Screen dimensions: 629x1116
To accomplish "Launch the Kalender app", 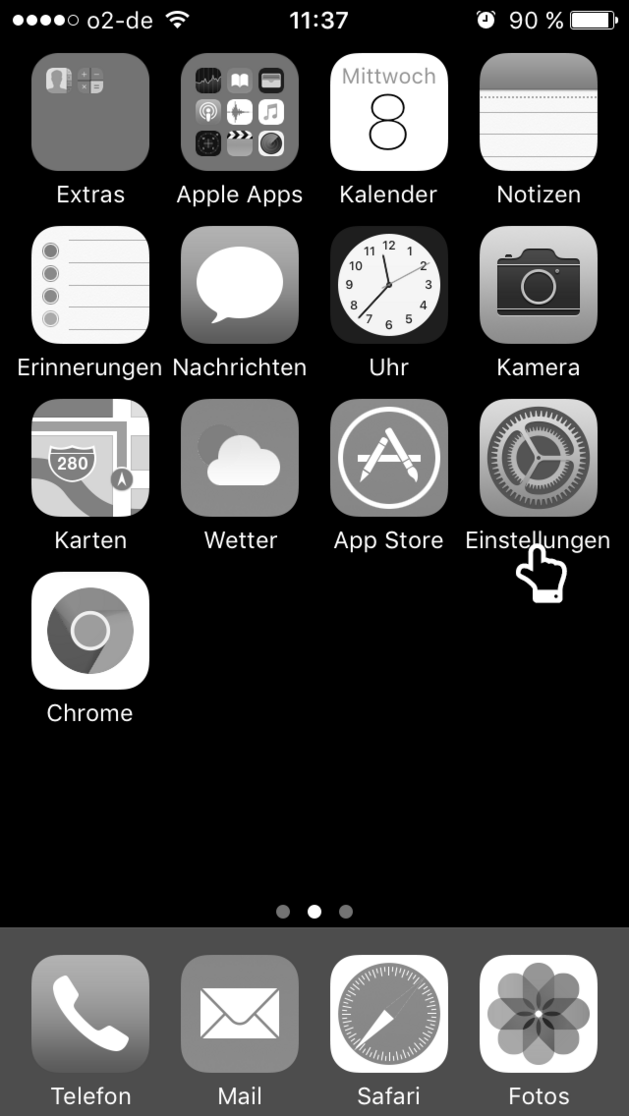I will [389, 112].
